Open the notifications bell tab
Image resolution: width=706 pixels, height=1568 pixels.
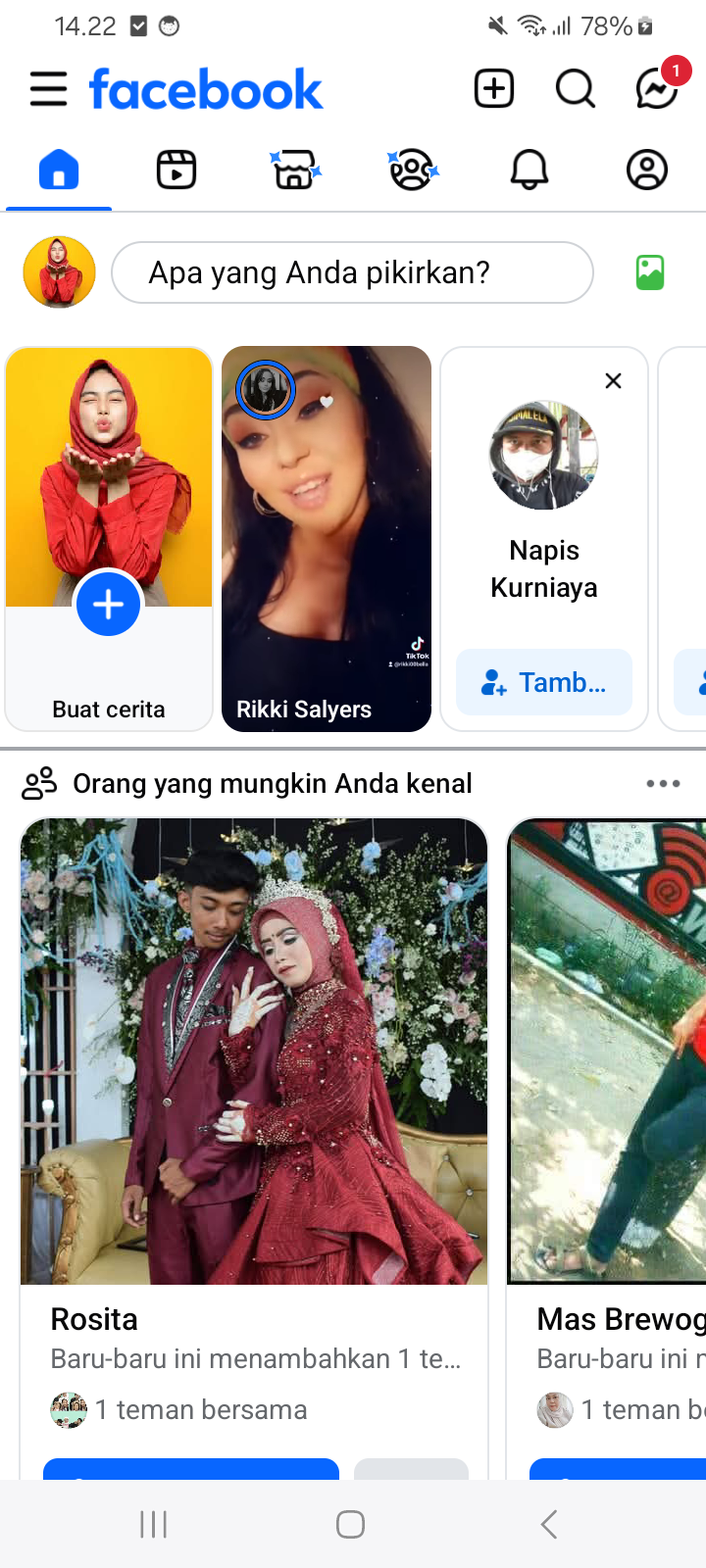point(529,170)
